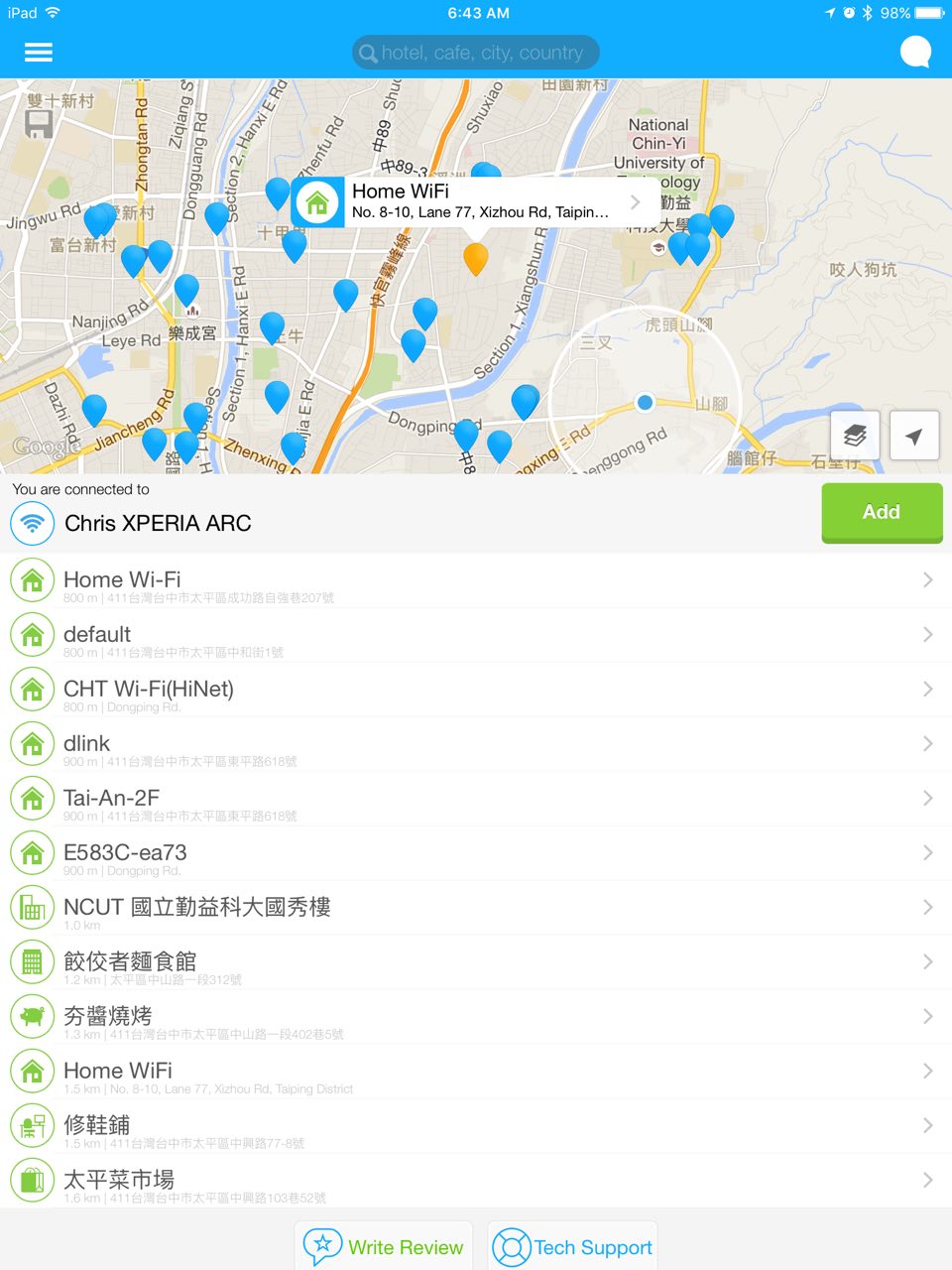Open the Home WiFi map callout
This screenshot has height=1270, width=952.
click(x=475, y=201)
